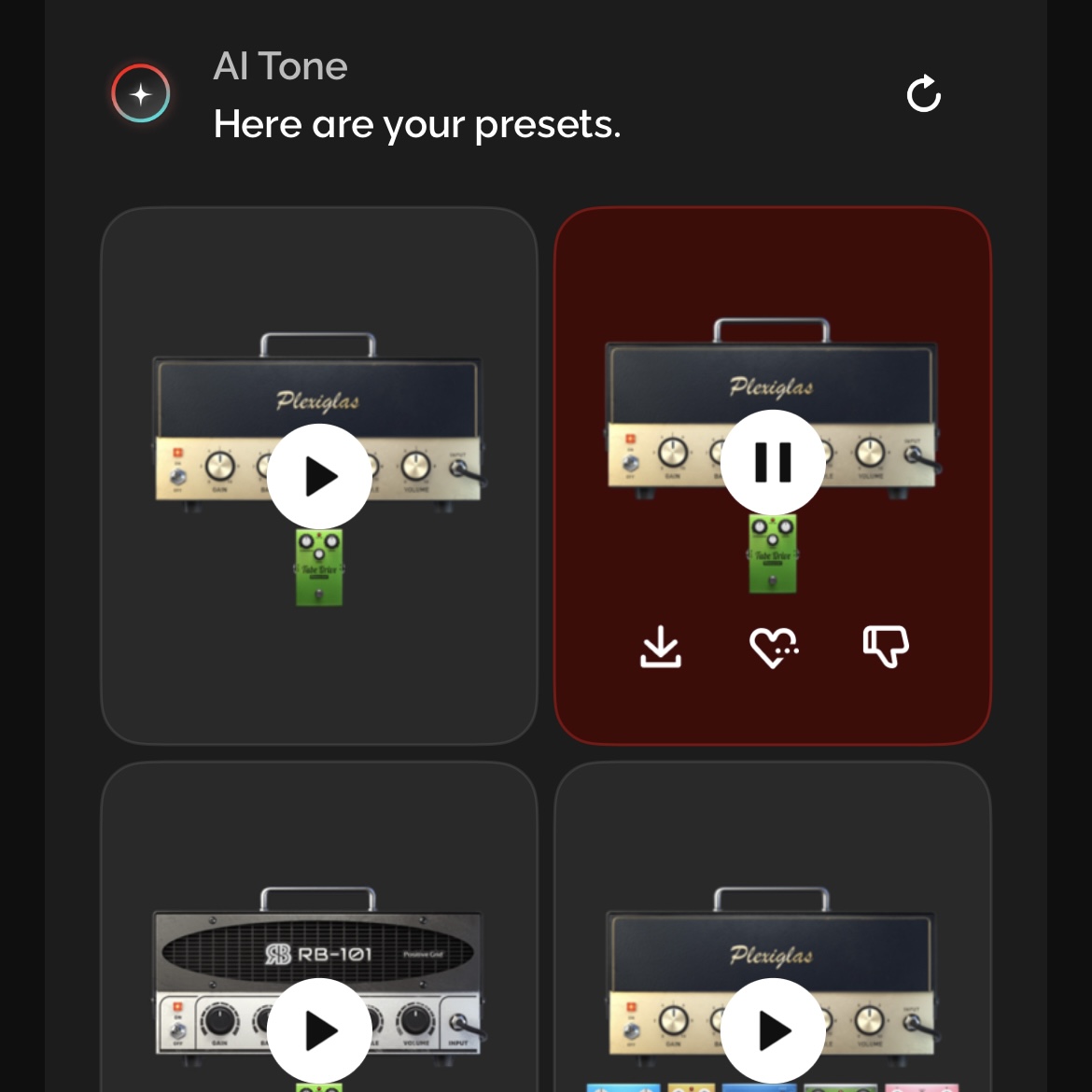Screen dimensions: 1092x1092
Task: Give thumbs down to the playing preset
Action: 886,646
